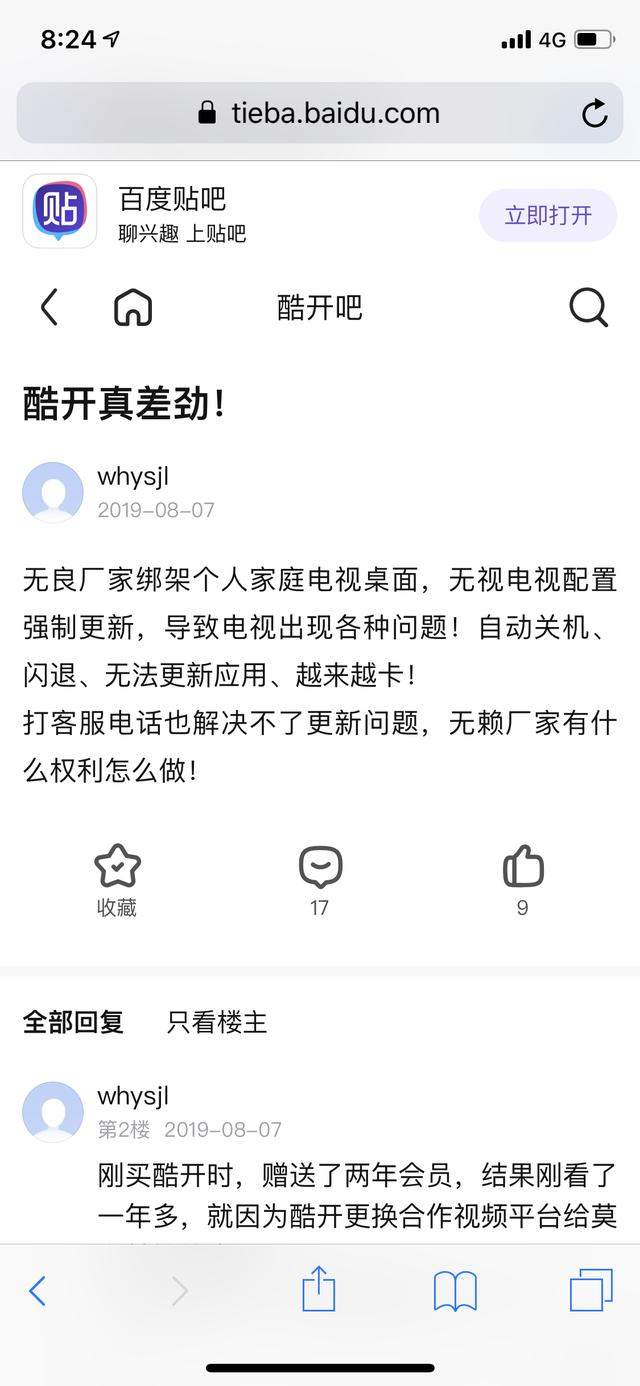View whysjl's avatar on the 第2楼 reply
The height and width of the screenshot is (1386, 640).
click(x=53, y=1111)
